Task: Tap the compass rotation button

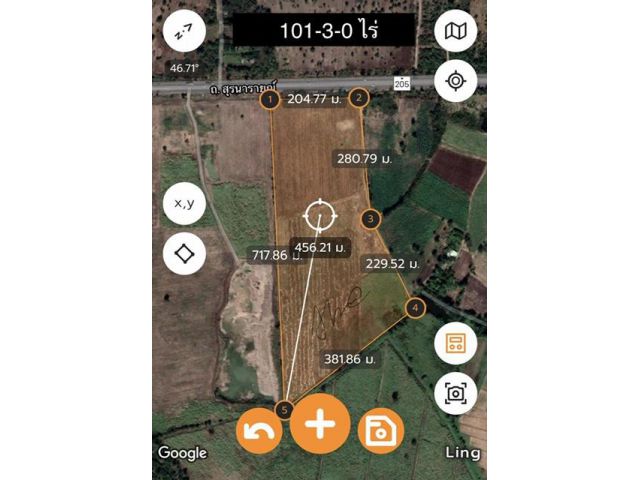Action: 184,32
